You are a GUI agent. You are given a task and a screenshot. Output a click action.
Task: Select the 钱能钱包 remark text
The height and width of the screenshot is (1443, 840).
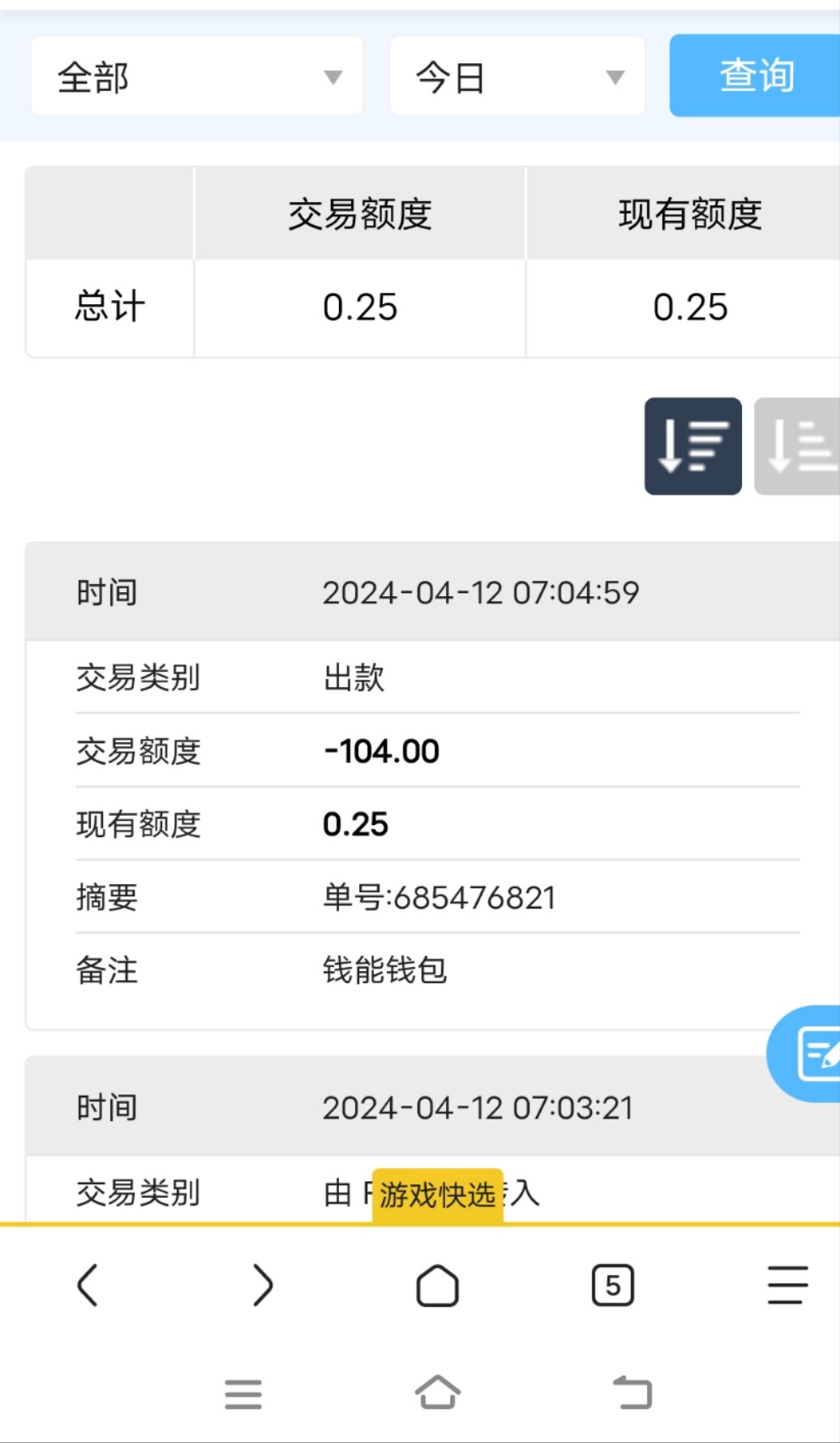385,970
